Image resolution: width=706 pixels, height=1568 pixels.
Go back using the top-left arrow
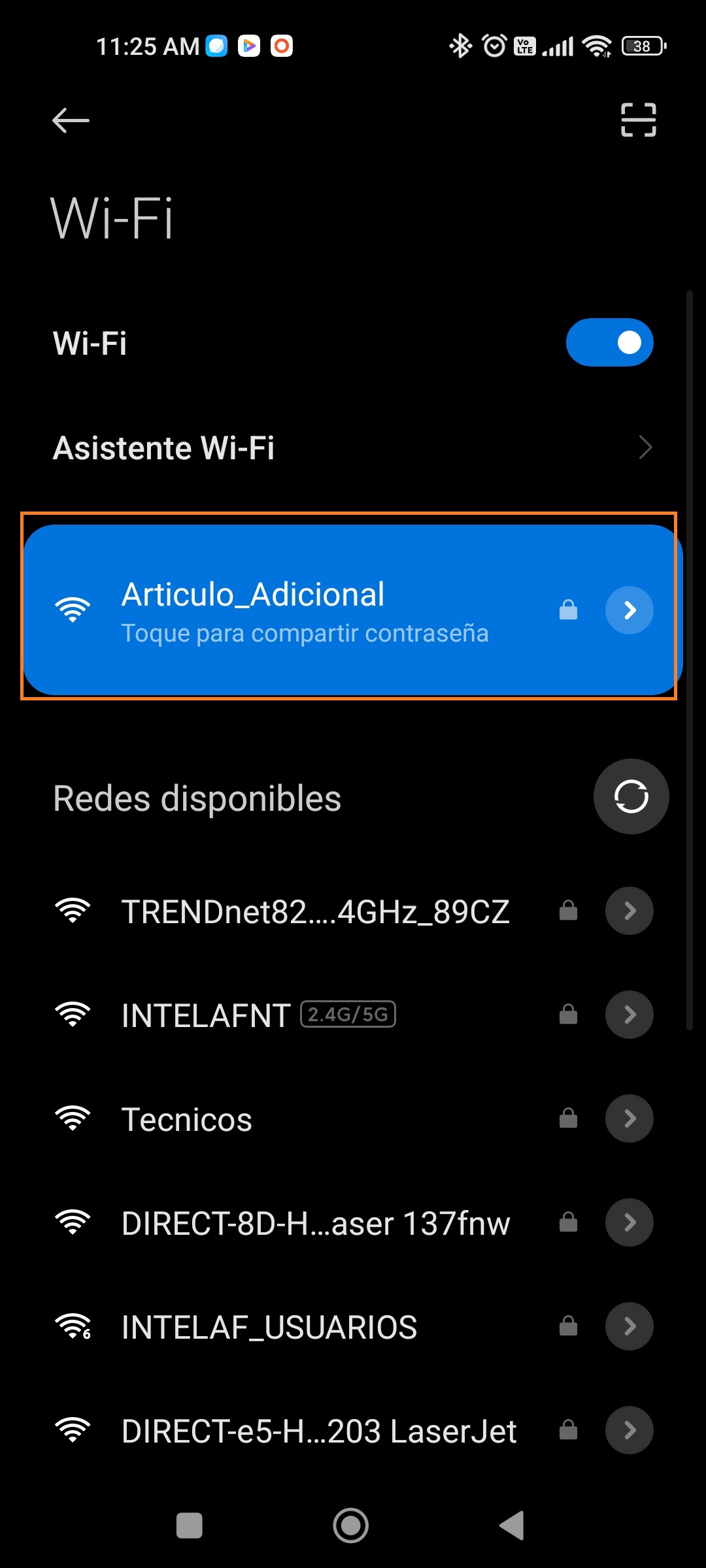[x=71, y=120]
